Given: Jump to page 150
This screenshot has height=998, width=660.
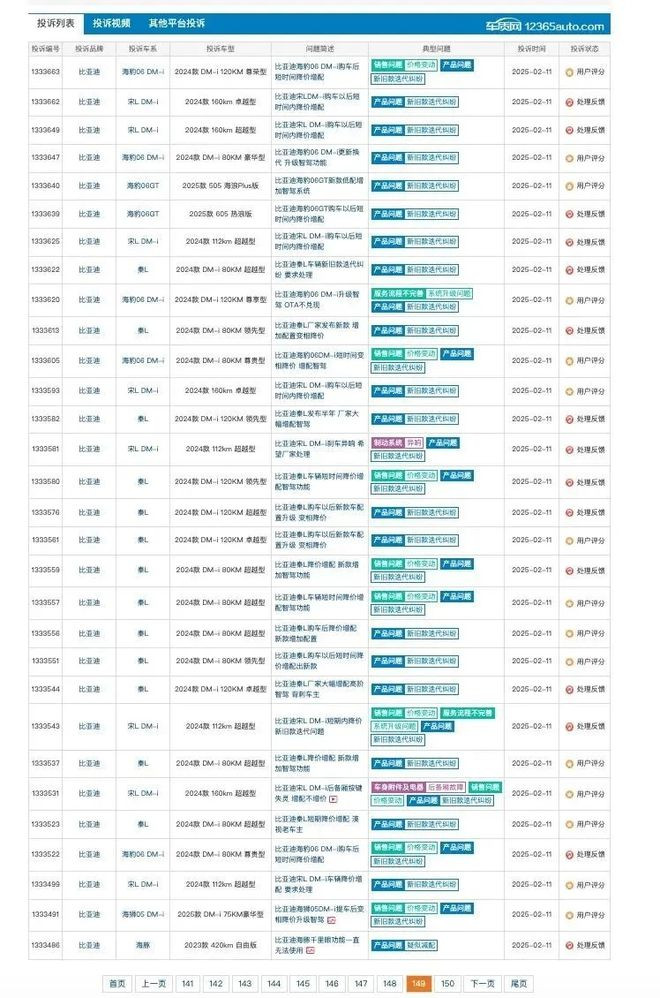Looking at the screenshot, I should pos(447,983).
